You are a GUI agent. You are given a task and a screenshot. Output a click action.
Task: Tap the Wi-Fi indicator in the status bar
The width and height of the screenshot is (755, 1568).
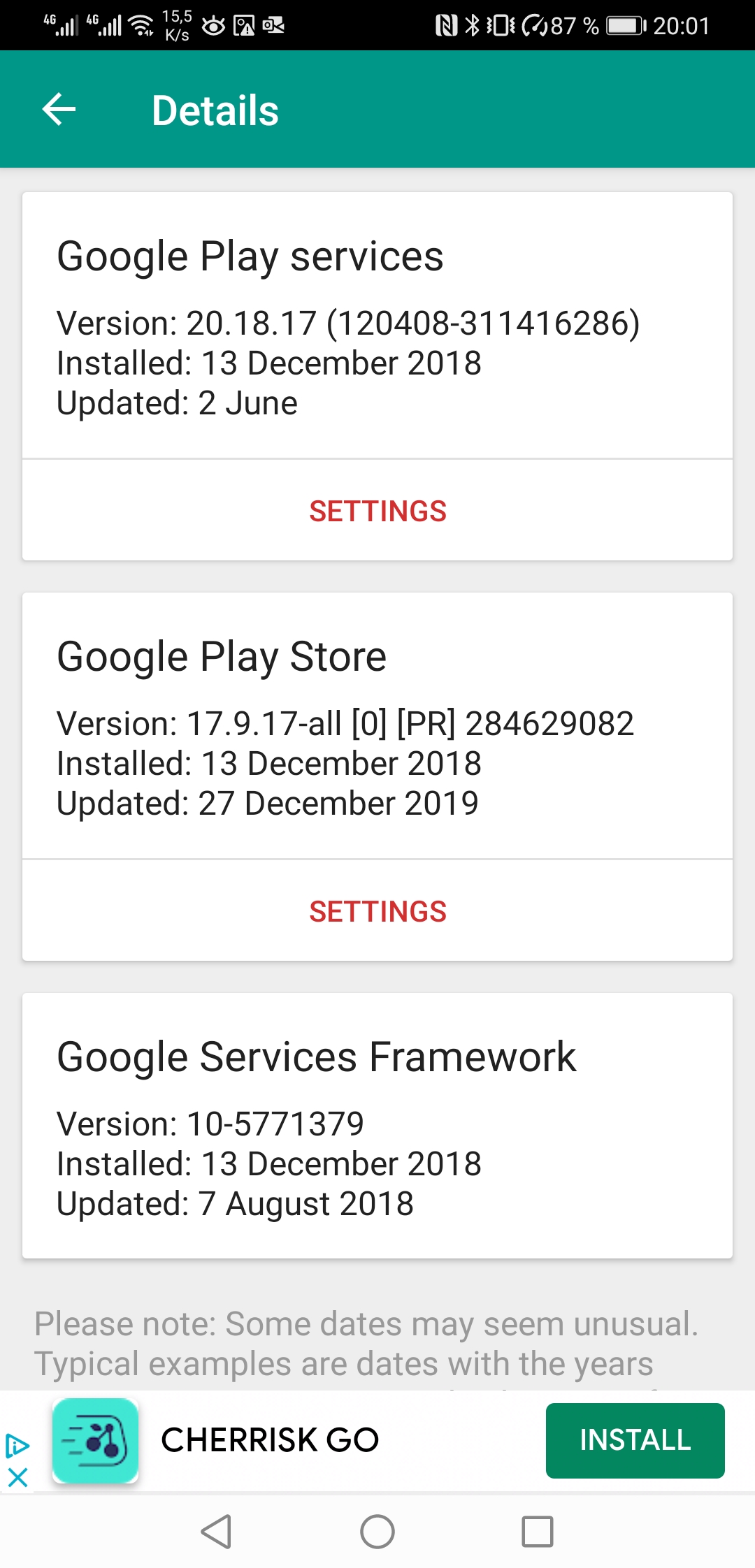142,25
